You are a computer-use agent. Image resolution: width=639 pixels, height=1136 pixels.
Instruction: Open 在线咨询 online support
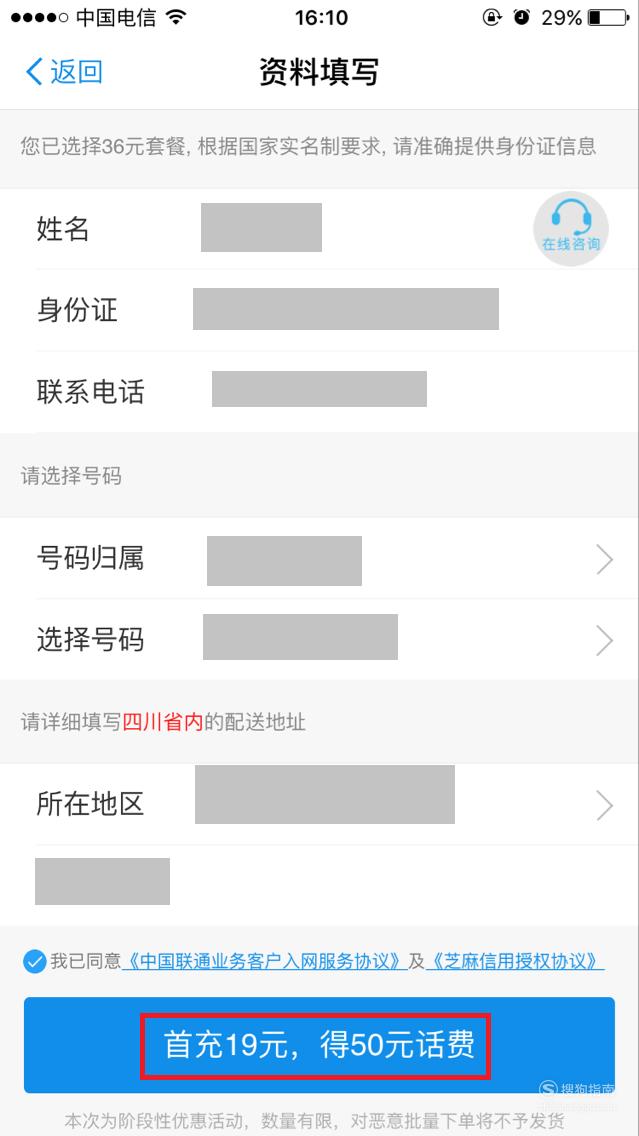(x=571, y=228)
